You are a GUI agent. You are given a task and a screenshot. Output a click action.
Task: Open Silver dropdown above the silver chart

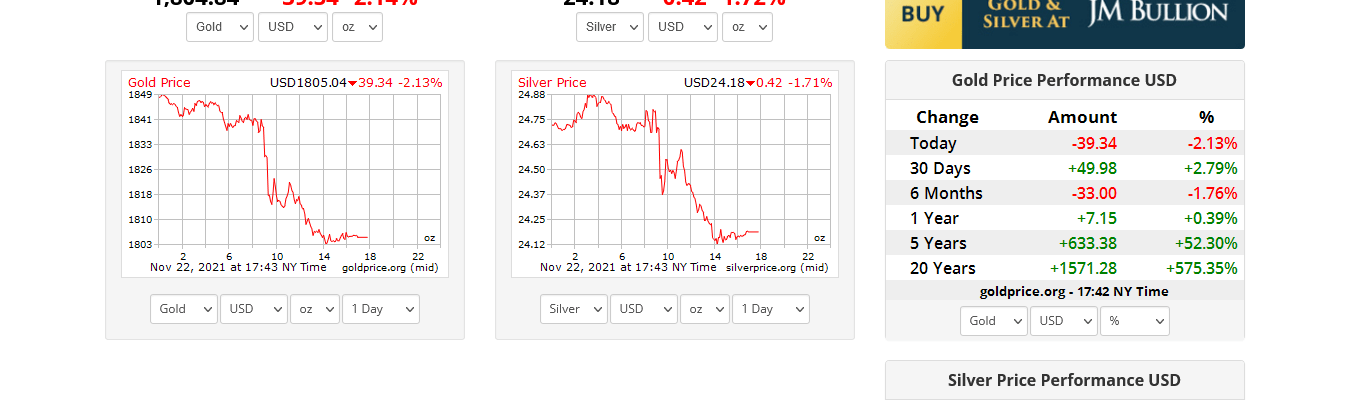coord(609,27)
